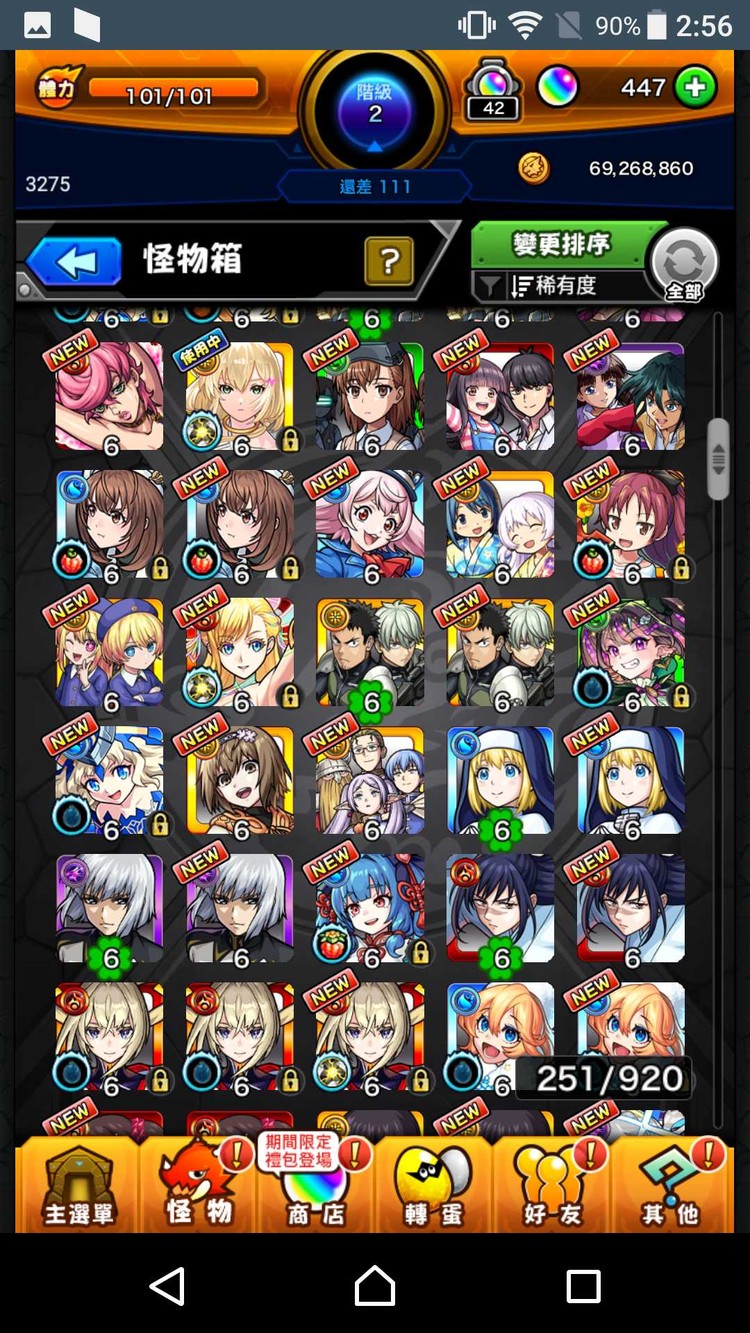
Task: Go back with the blue arrow button
Action: click(x=73, y=262)
